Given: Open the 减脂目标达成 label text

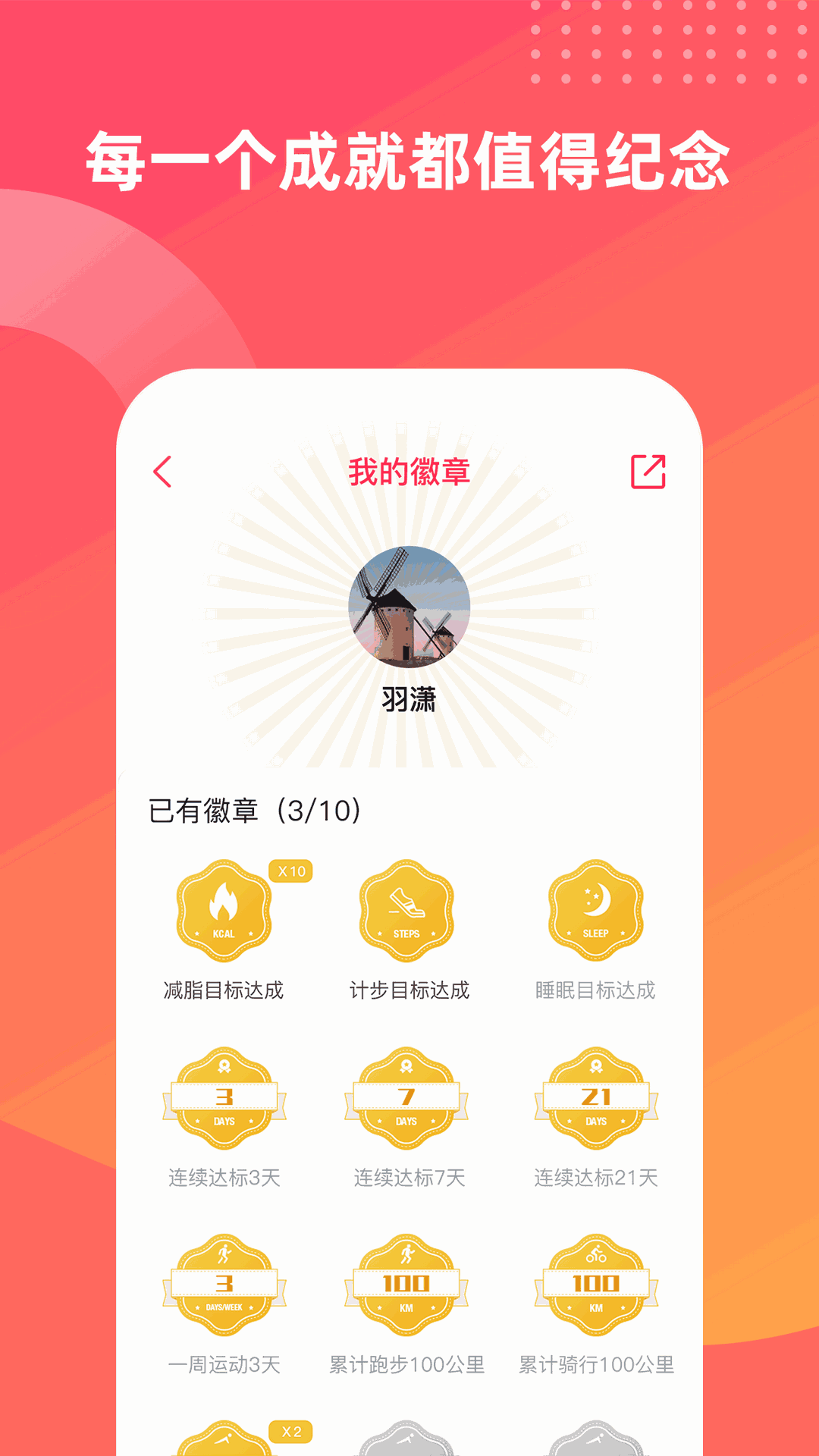Looking at the screenshot, I should [x=225, y=990].
